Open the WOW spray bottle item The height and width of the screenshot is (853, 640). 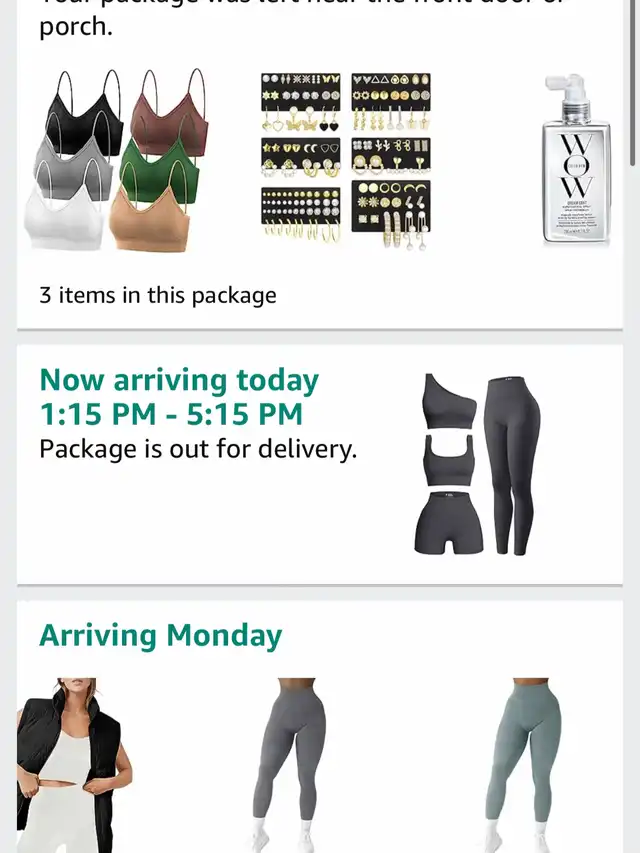tap(575, 160)
